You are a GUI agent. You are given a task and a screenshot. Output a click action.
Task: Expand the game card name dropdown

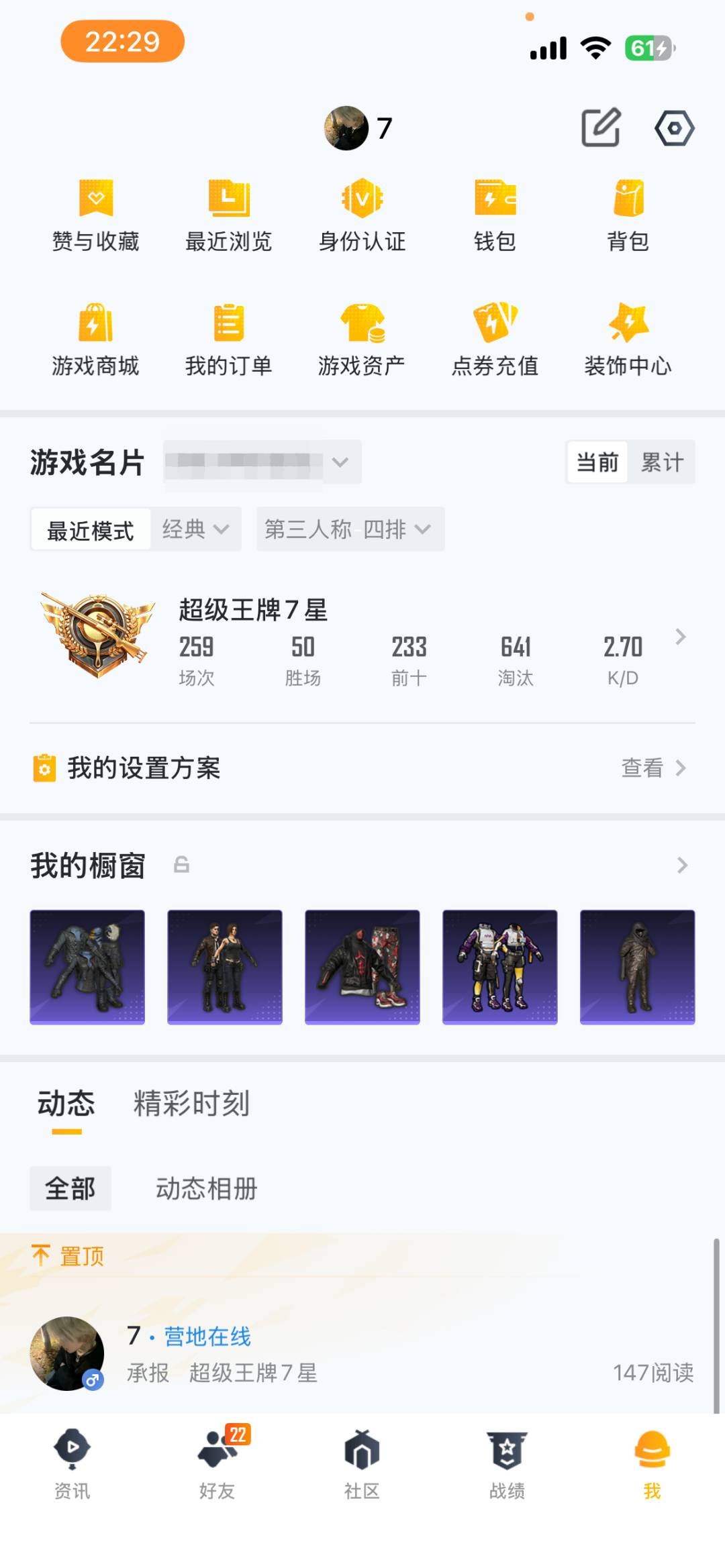[340, 461]
